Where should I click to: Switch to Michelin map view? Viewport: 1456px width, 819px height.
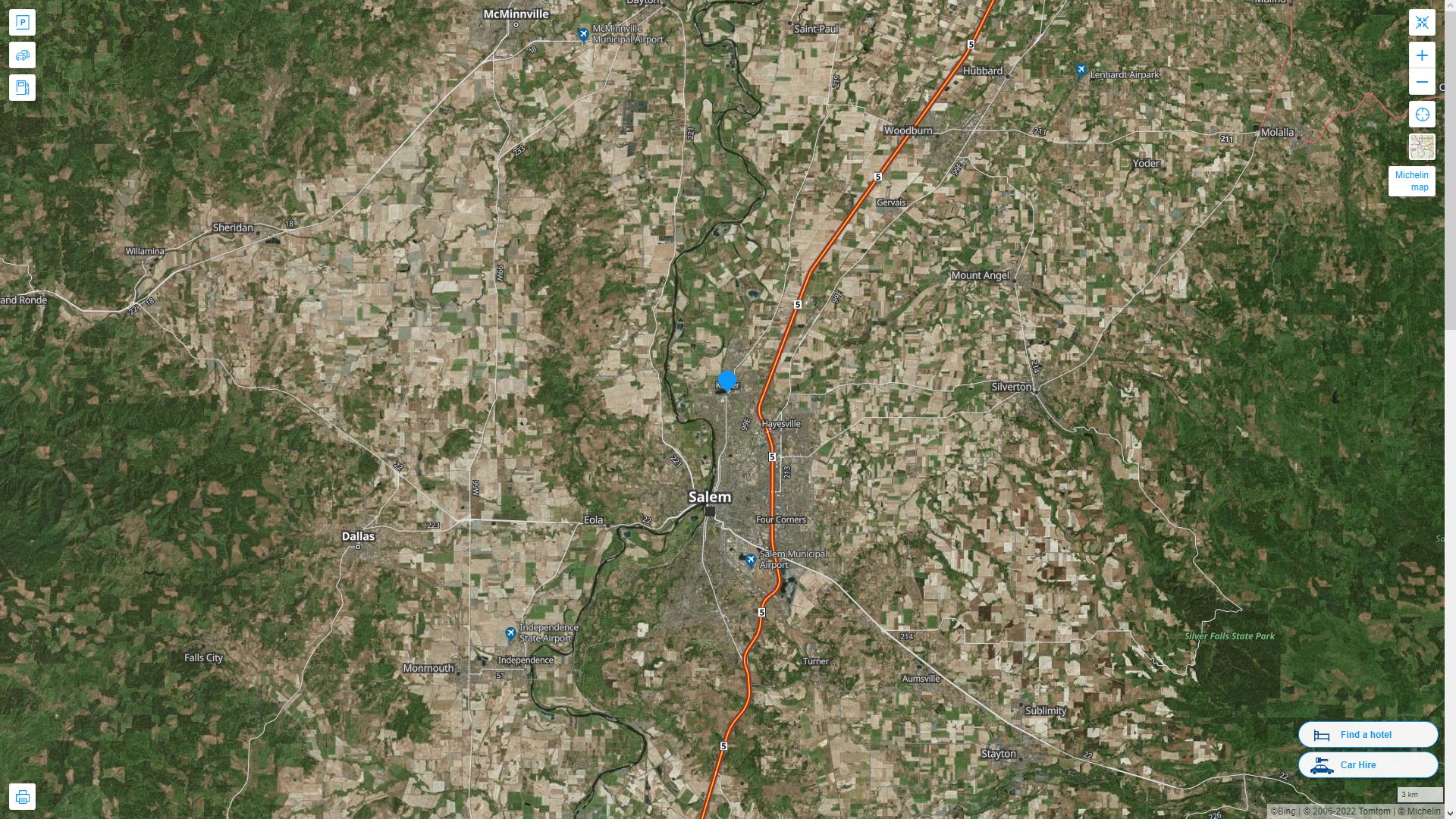click(x=1411, y=181)
